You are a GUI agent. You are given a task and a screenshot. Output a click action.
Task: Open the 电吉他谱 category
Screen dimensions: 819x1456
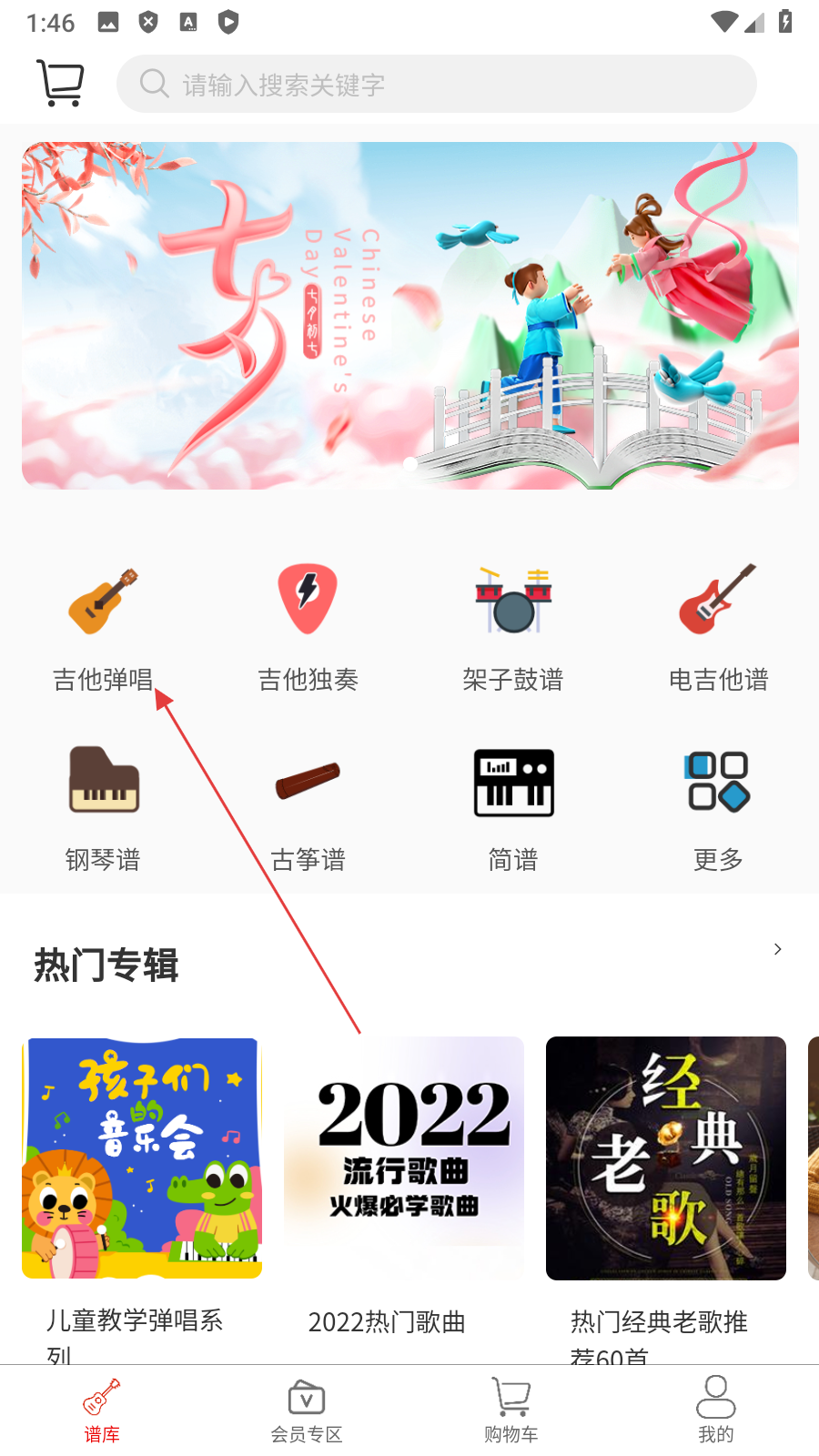click(x=718, y=628)
